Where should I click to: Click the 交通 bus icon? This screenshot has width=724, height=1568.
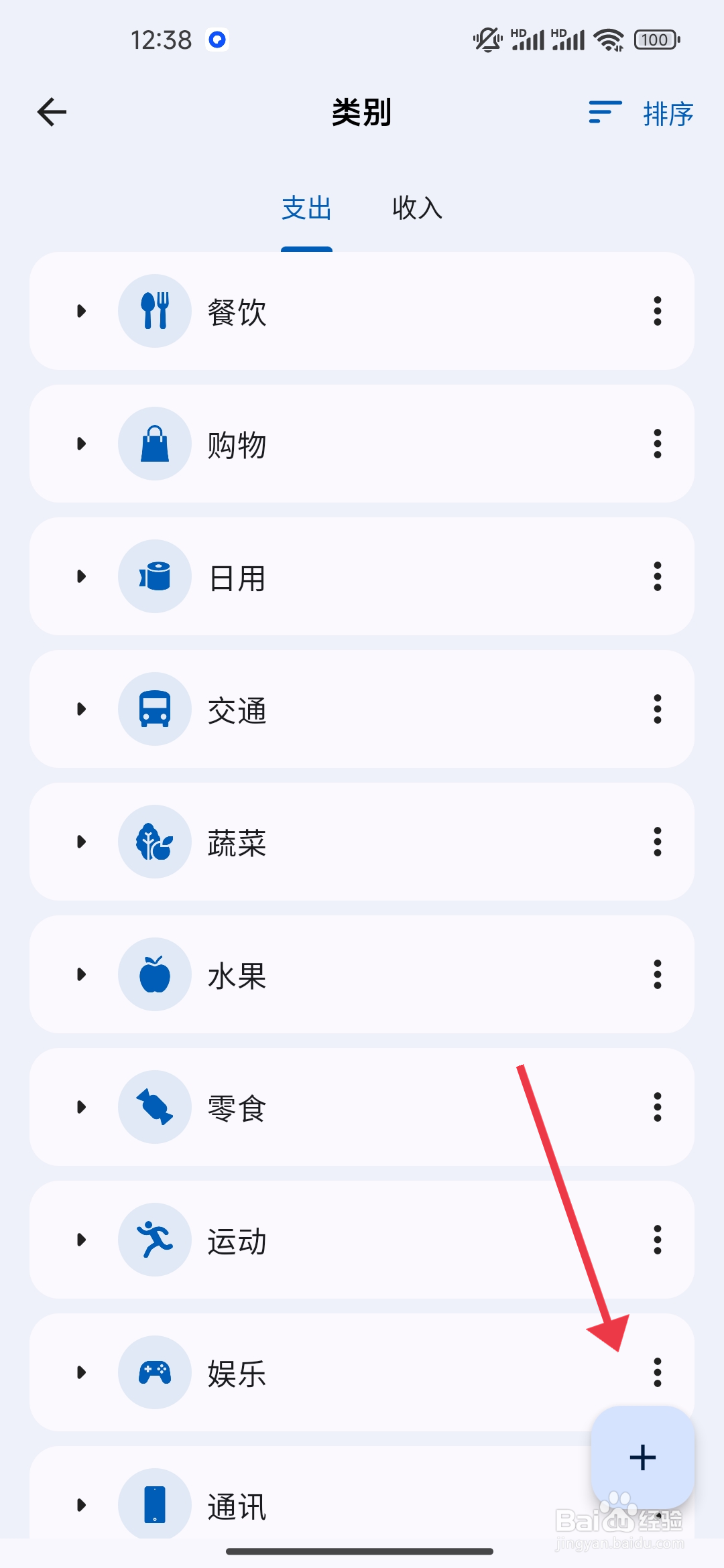(154, 708)
